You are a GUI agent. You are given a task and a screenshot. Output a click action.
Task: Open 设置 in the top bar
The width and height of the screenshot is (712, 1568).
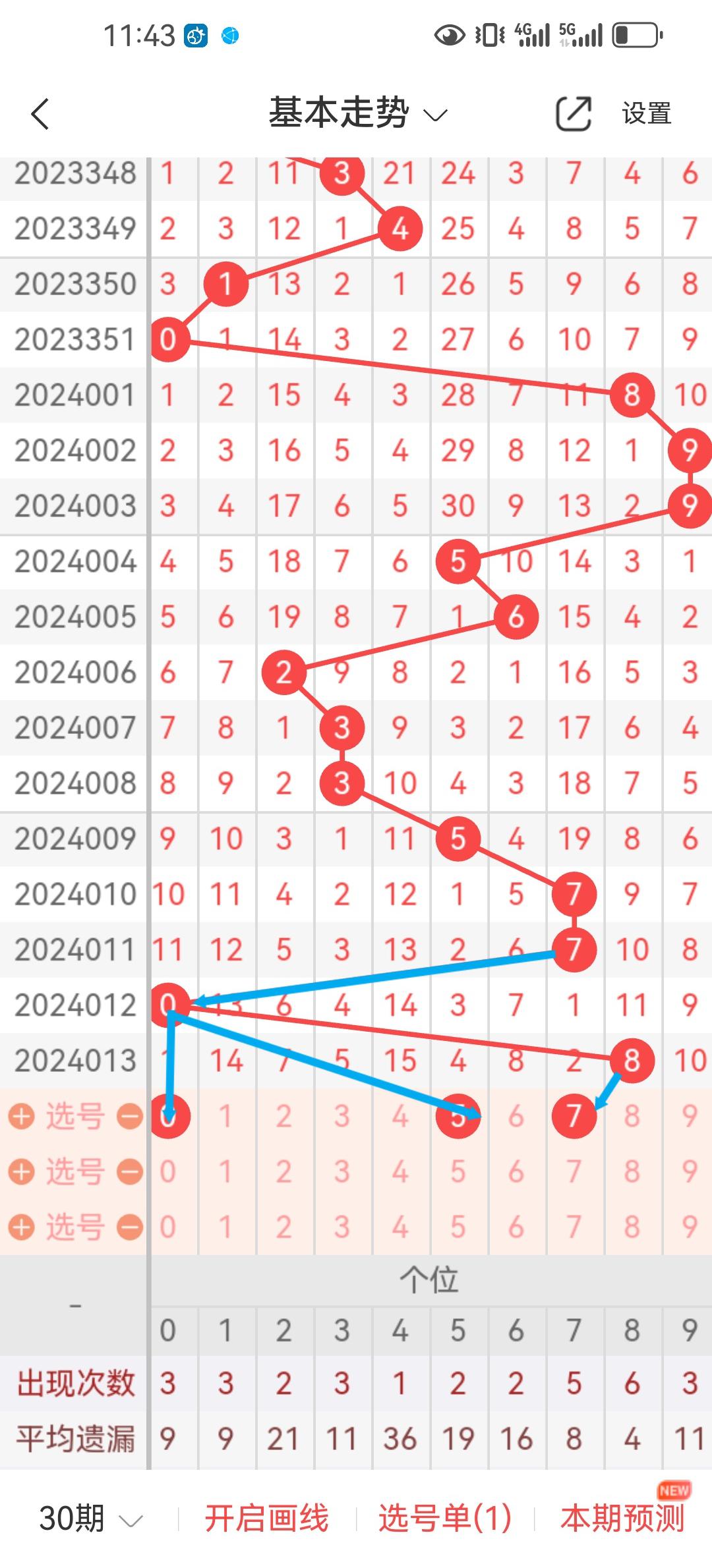646,114
